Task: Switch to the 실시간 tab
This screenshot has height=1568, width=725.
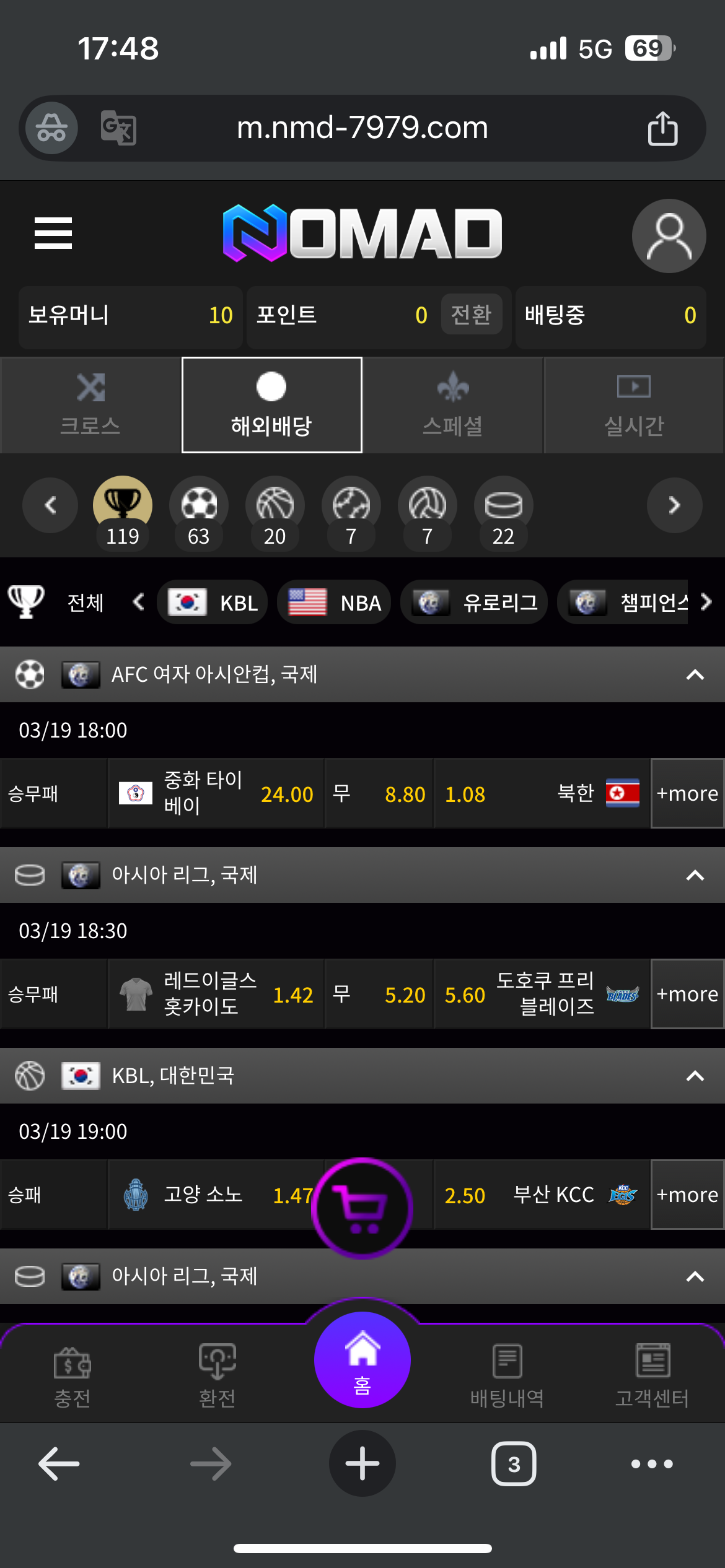Action: pyautogui.click(x=634, y=405)
